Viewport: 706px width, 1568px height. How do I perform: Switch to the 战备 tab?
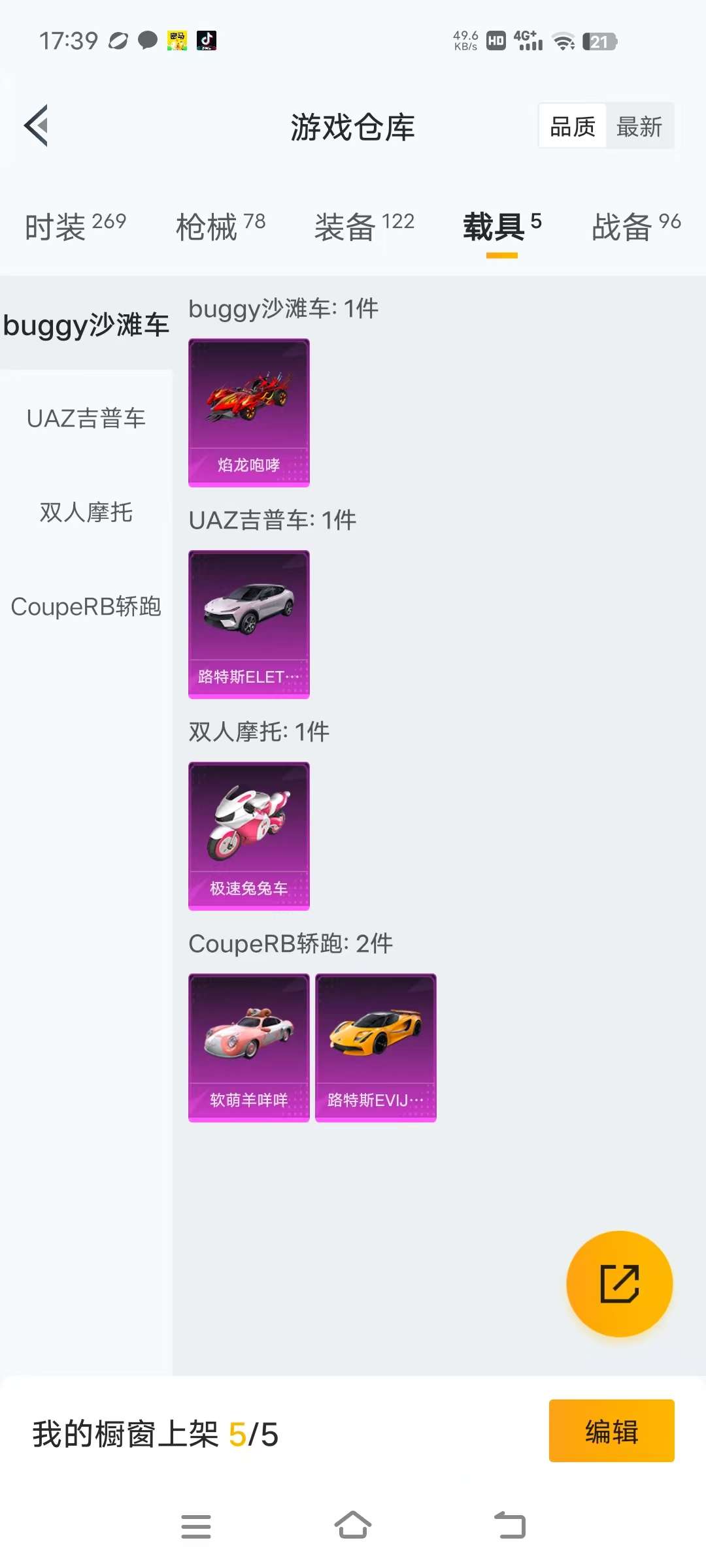pyautogui.click(x=635, y=226)
